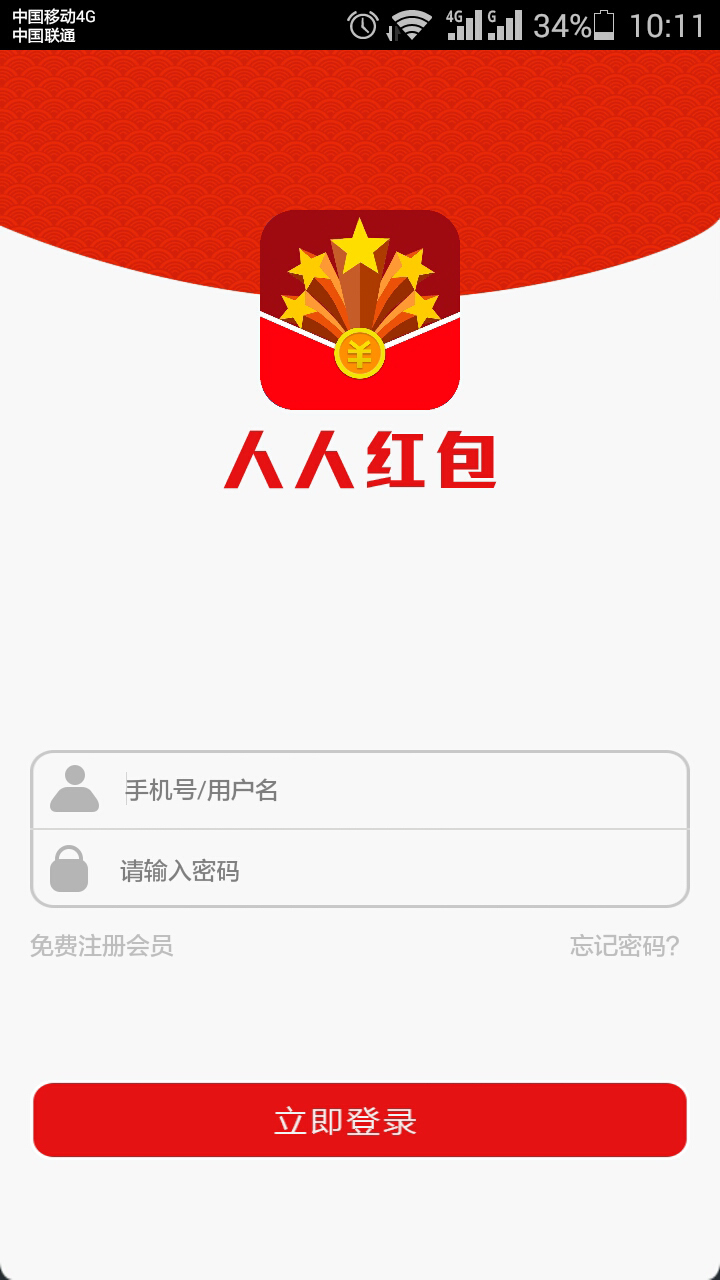Click the 人人红包 app logo icon
The height and width of the screenshot is (1280, 720).
click(x=360, y=310)
